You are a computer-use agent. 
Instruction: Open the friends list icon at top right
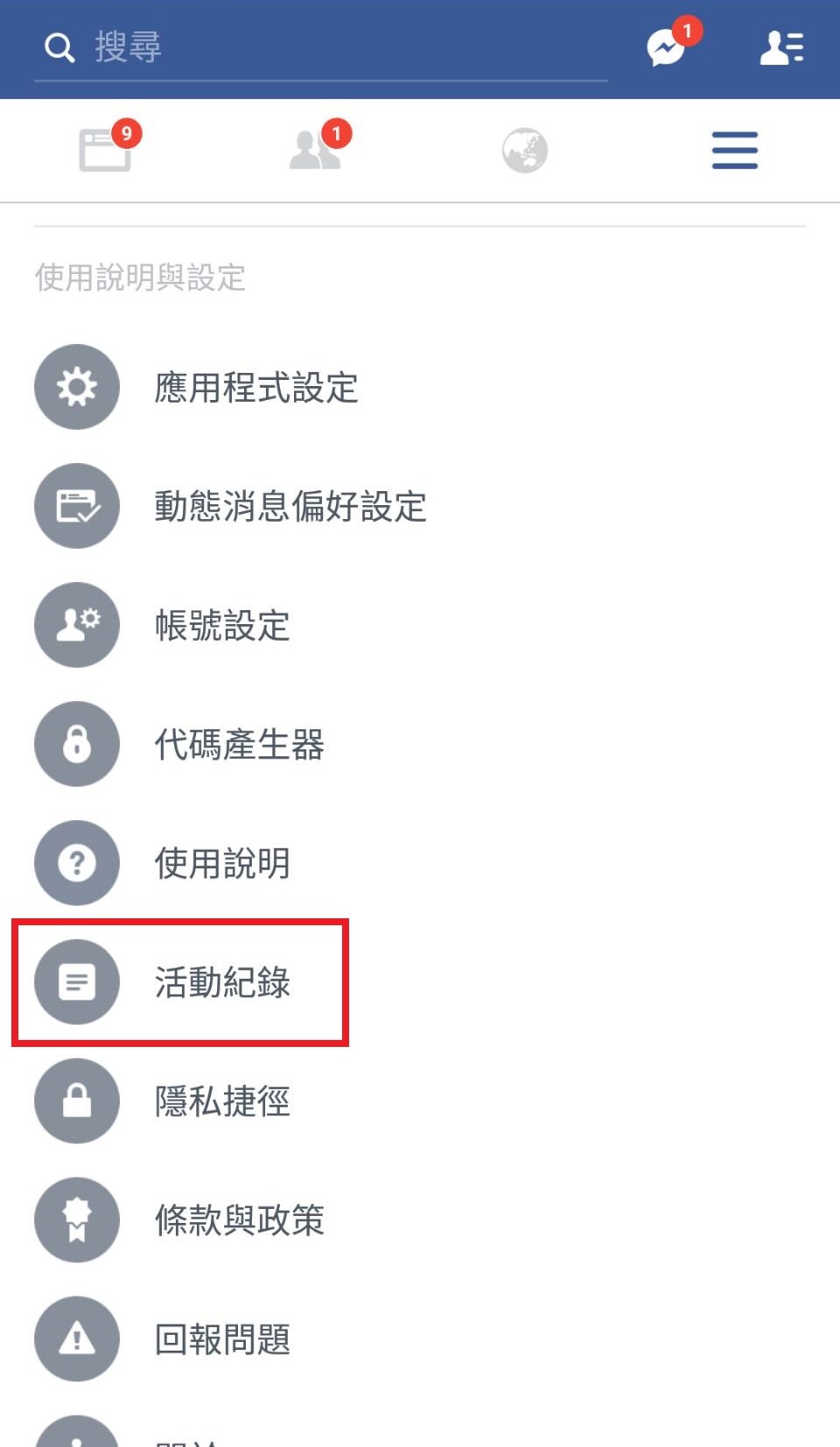click(780, 48)
